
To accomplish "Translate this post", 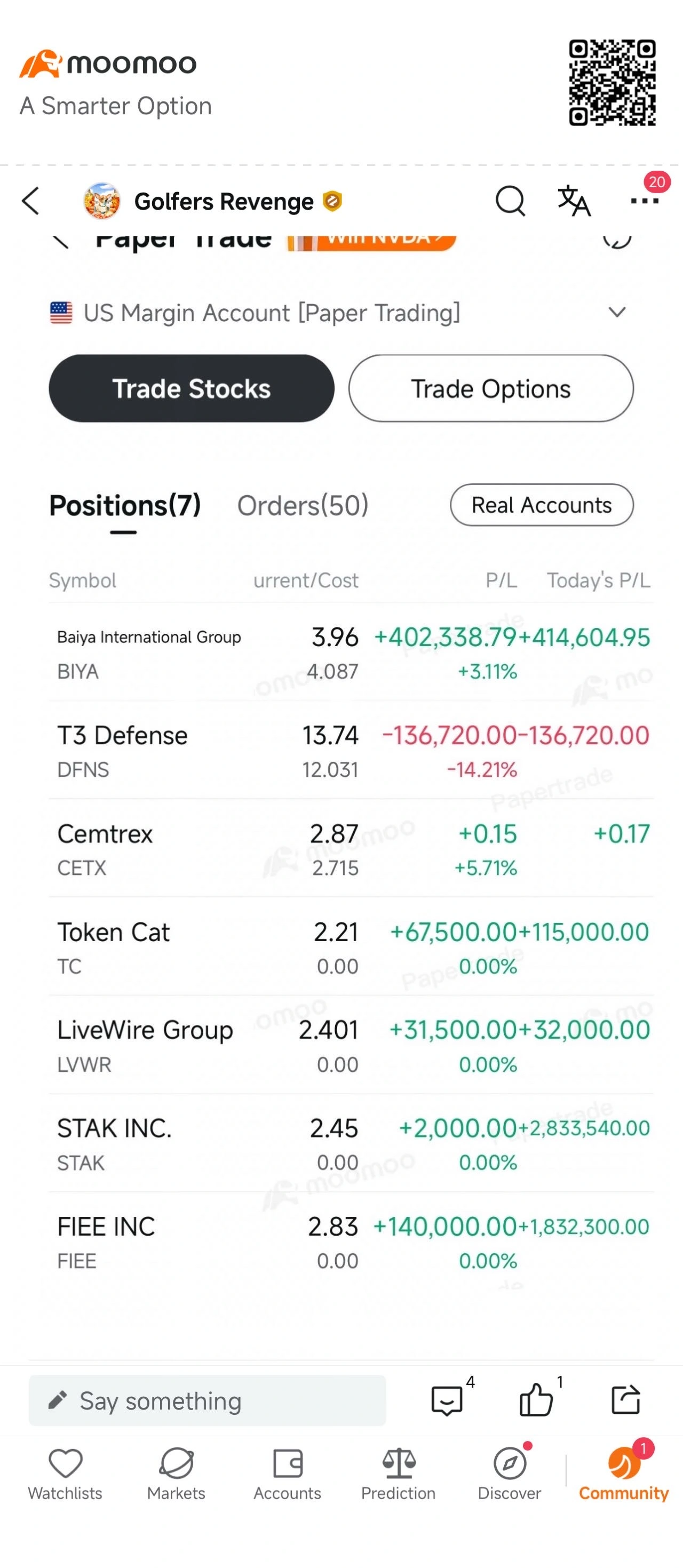I will 574,201.
